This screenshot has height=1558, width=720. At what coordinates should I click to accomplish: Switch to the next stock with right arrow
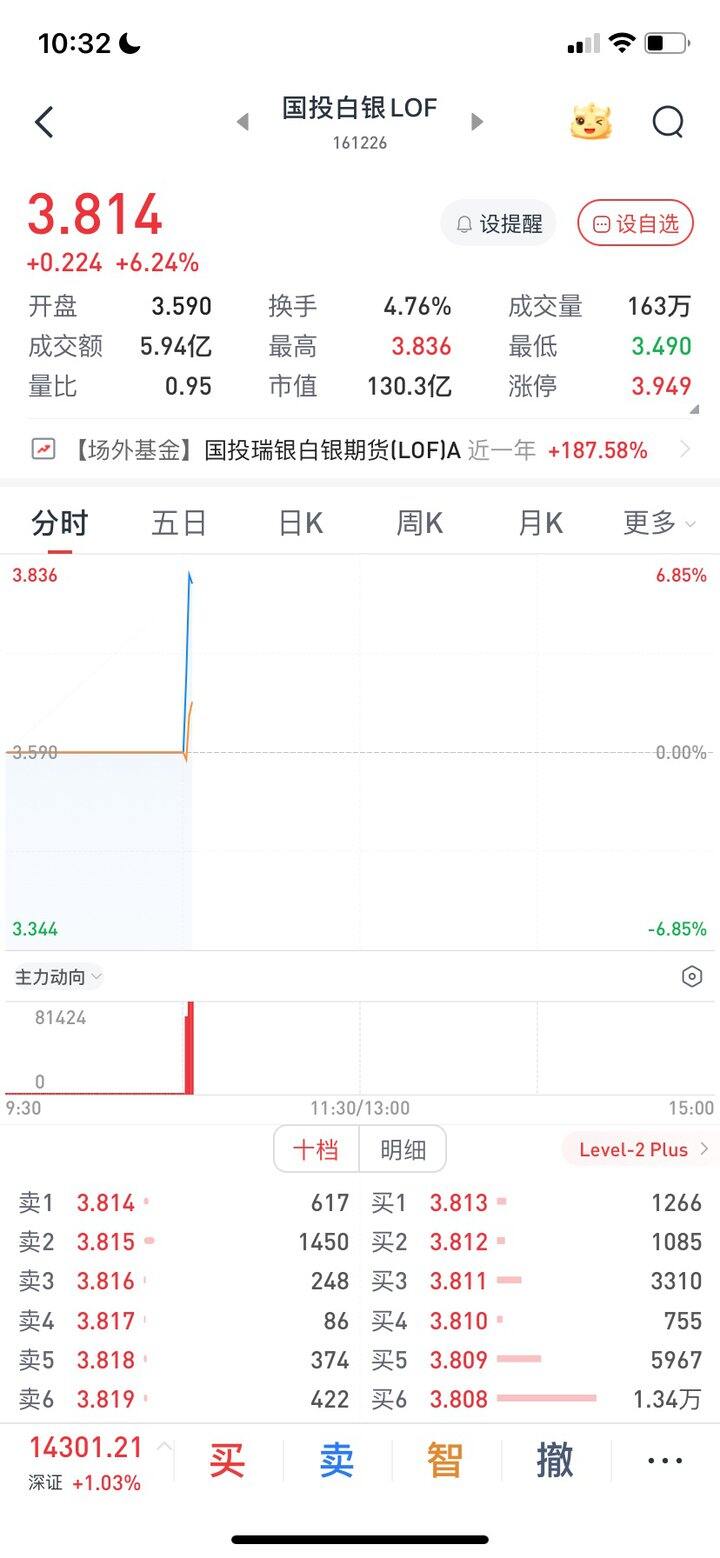pyautogui.click(x=477, y=122)
